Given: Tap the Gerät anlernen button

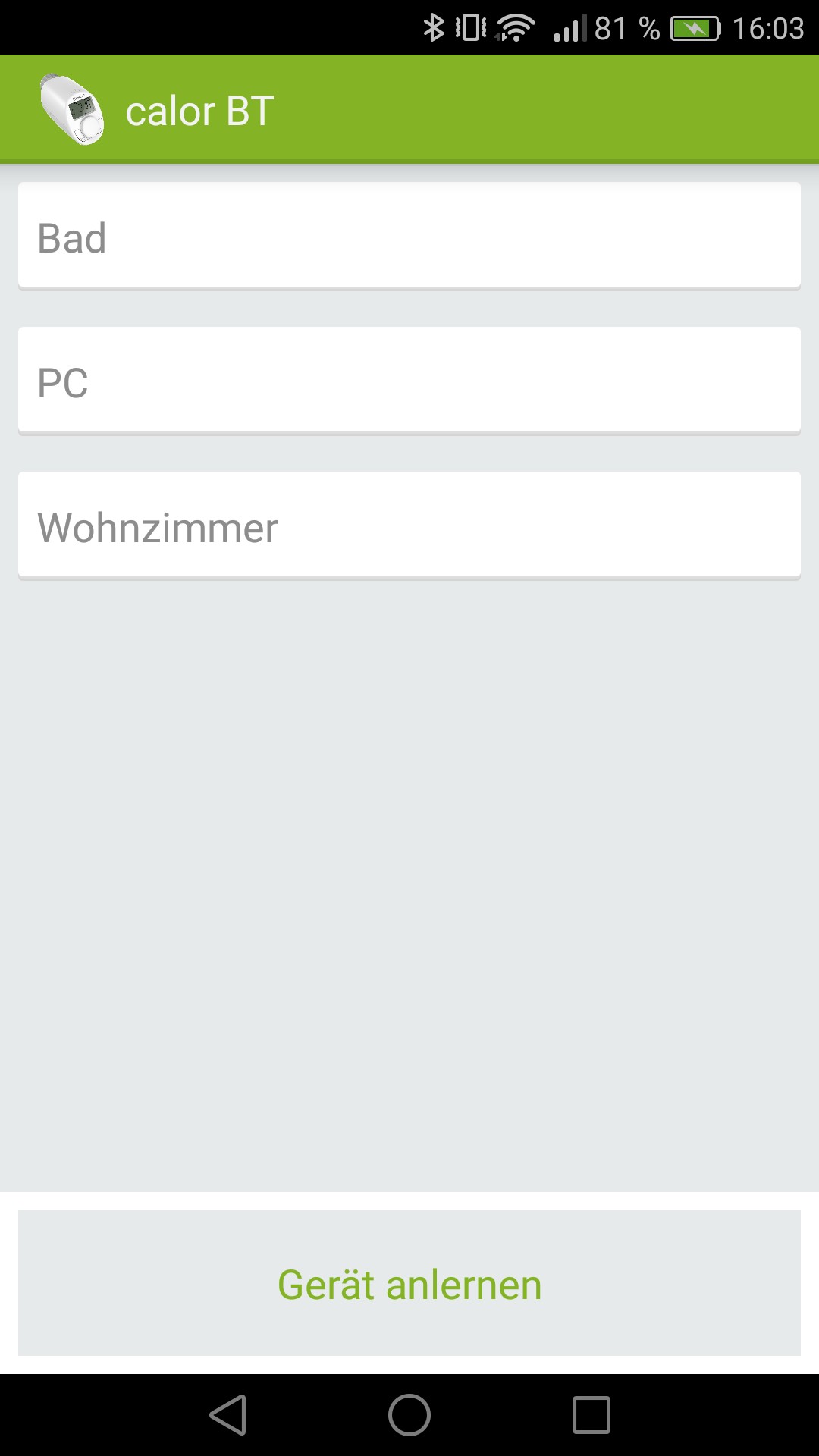Looking at the screenshot, I should click(409, 1283).
